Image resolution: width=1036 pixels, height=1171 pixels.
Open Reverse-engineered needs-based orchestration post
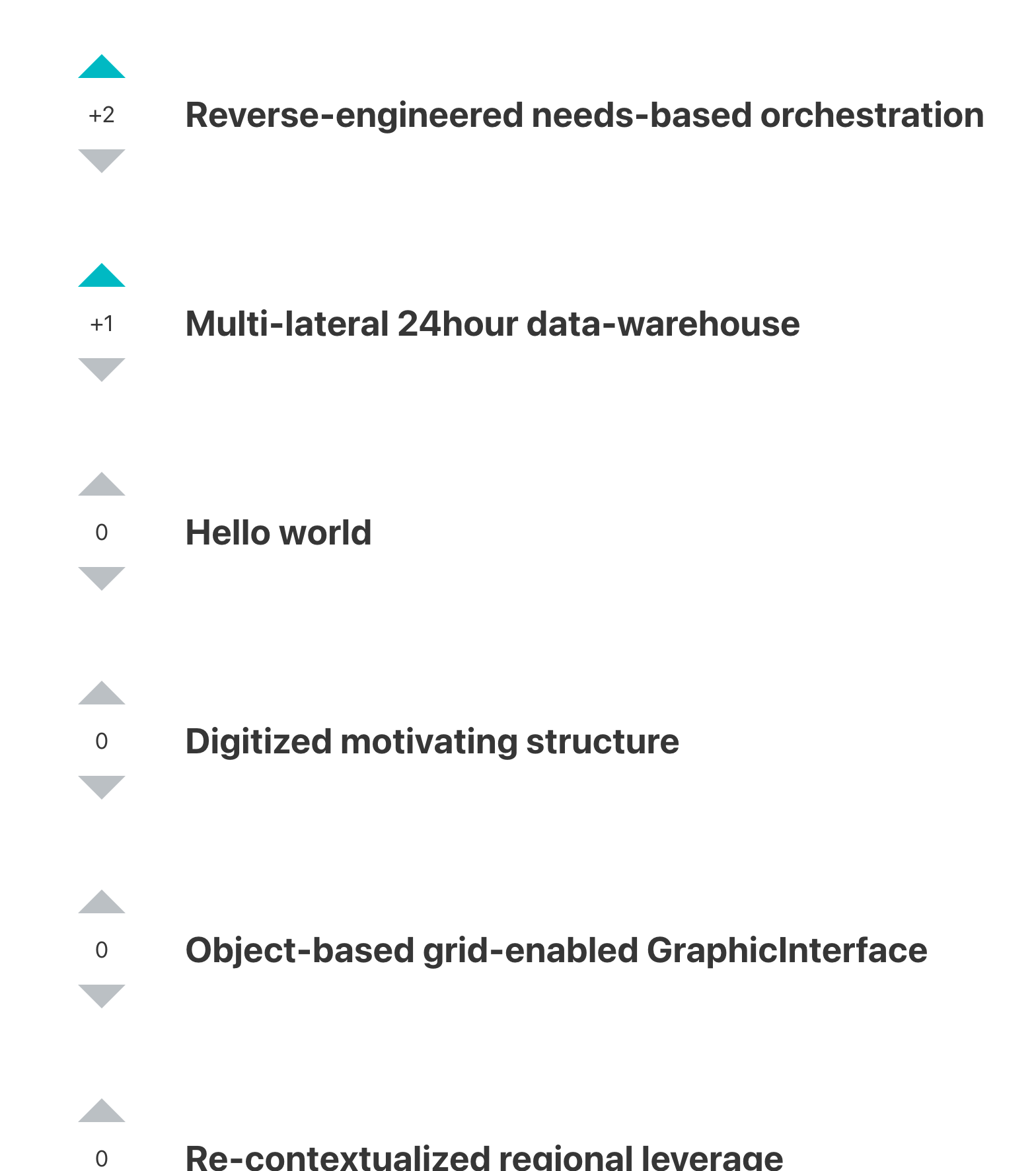[x=584, y=115]
